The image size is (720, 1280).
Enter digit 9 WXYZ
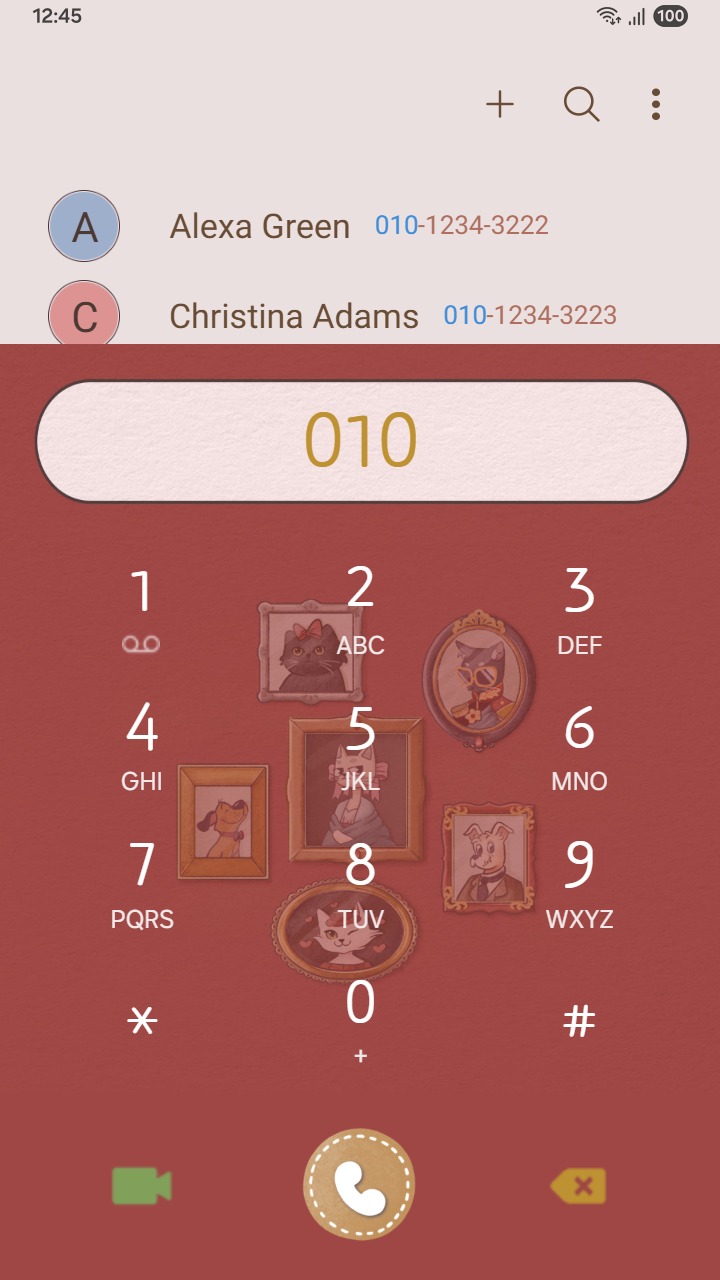pyautogui.click(x=579, y=884)
